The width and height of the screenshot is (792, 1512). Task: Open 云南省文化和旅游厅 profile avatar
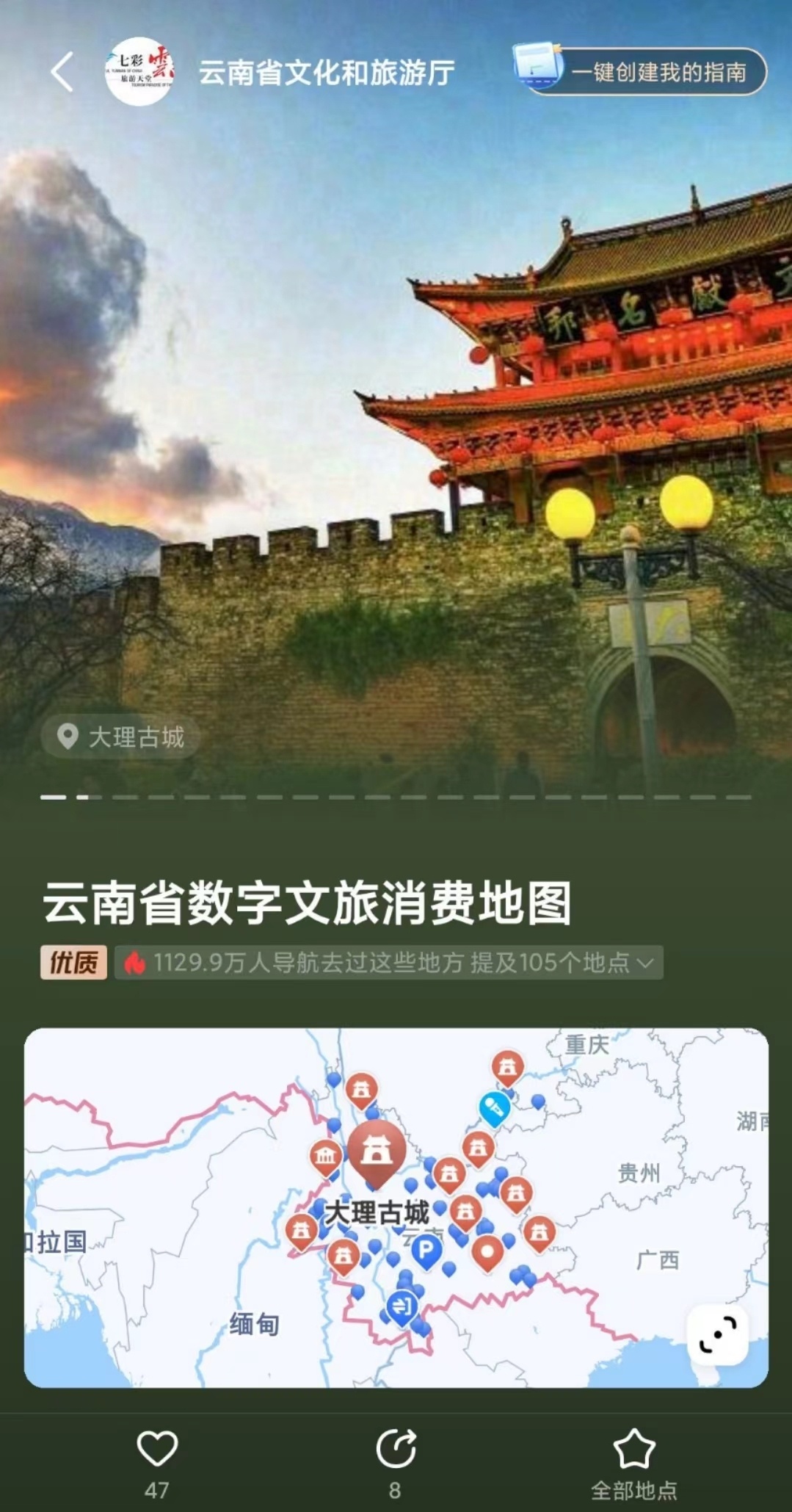tap(139, 72)
